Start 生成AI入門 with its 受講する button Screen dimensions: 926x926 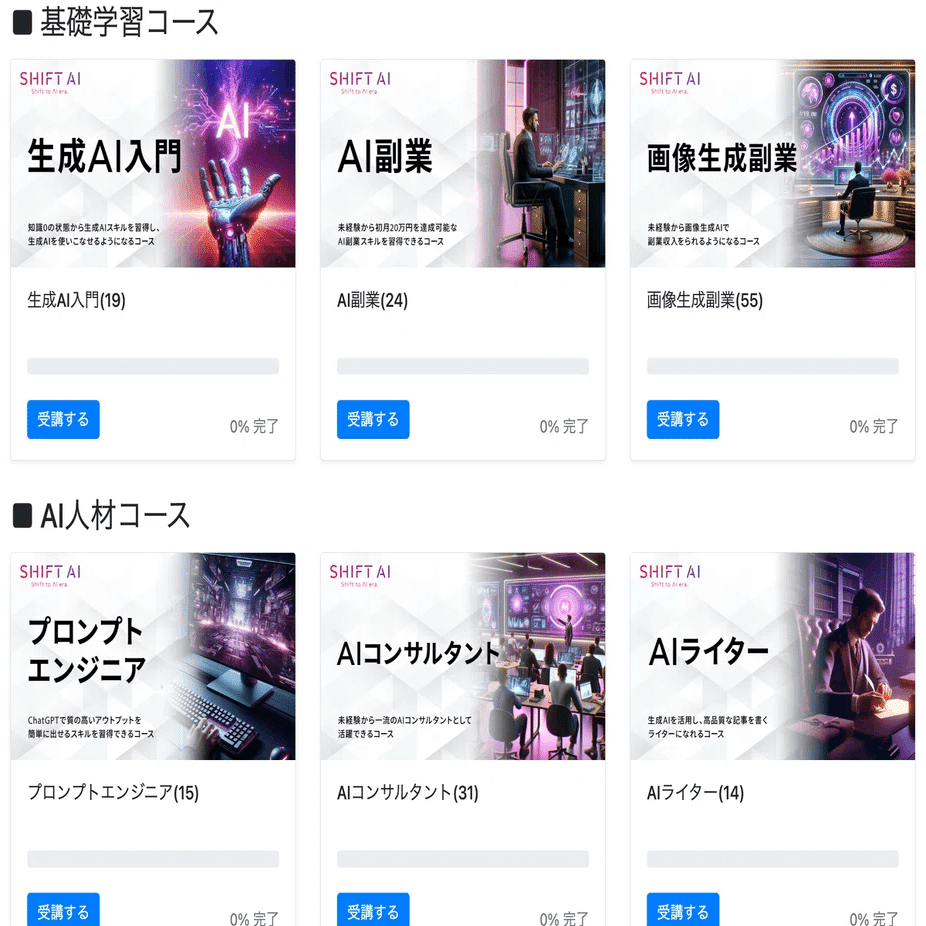[x=63, y=420]
